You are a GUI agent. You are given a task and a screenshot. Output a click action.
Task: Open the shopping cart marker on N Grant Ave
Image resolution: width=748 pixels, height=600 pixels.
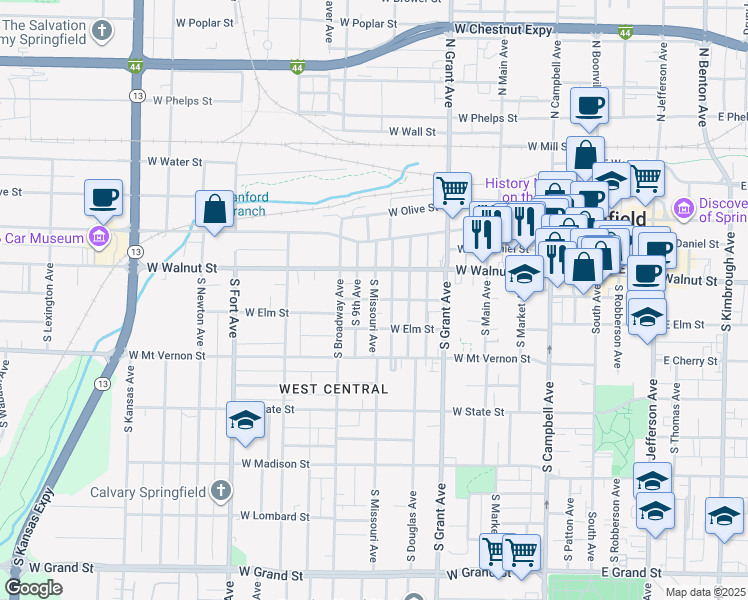click(452, 195)
